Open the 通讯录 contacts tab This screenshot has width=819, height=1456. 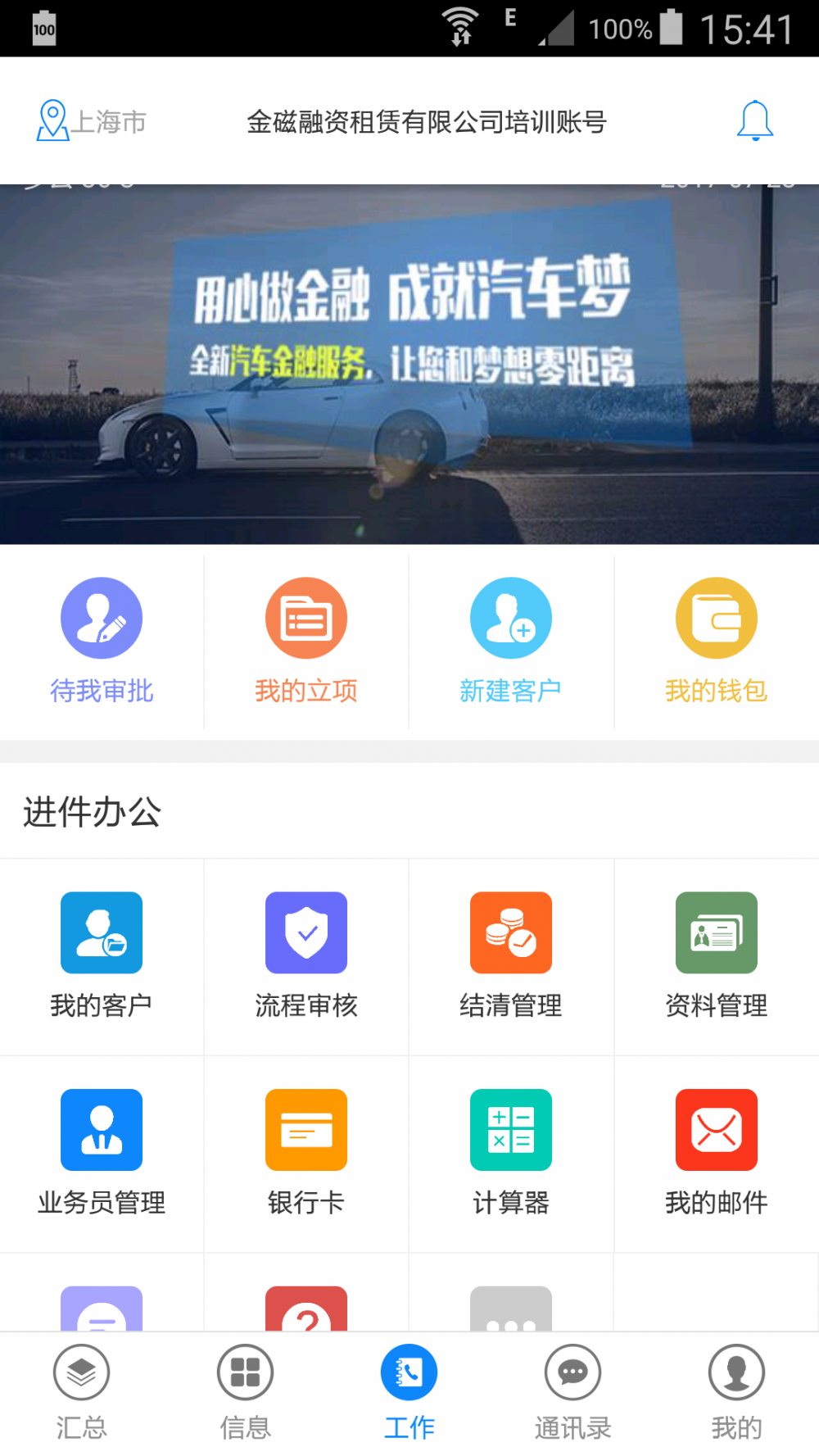coord(573,1392)
